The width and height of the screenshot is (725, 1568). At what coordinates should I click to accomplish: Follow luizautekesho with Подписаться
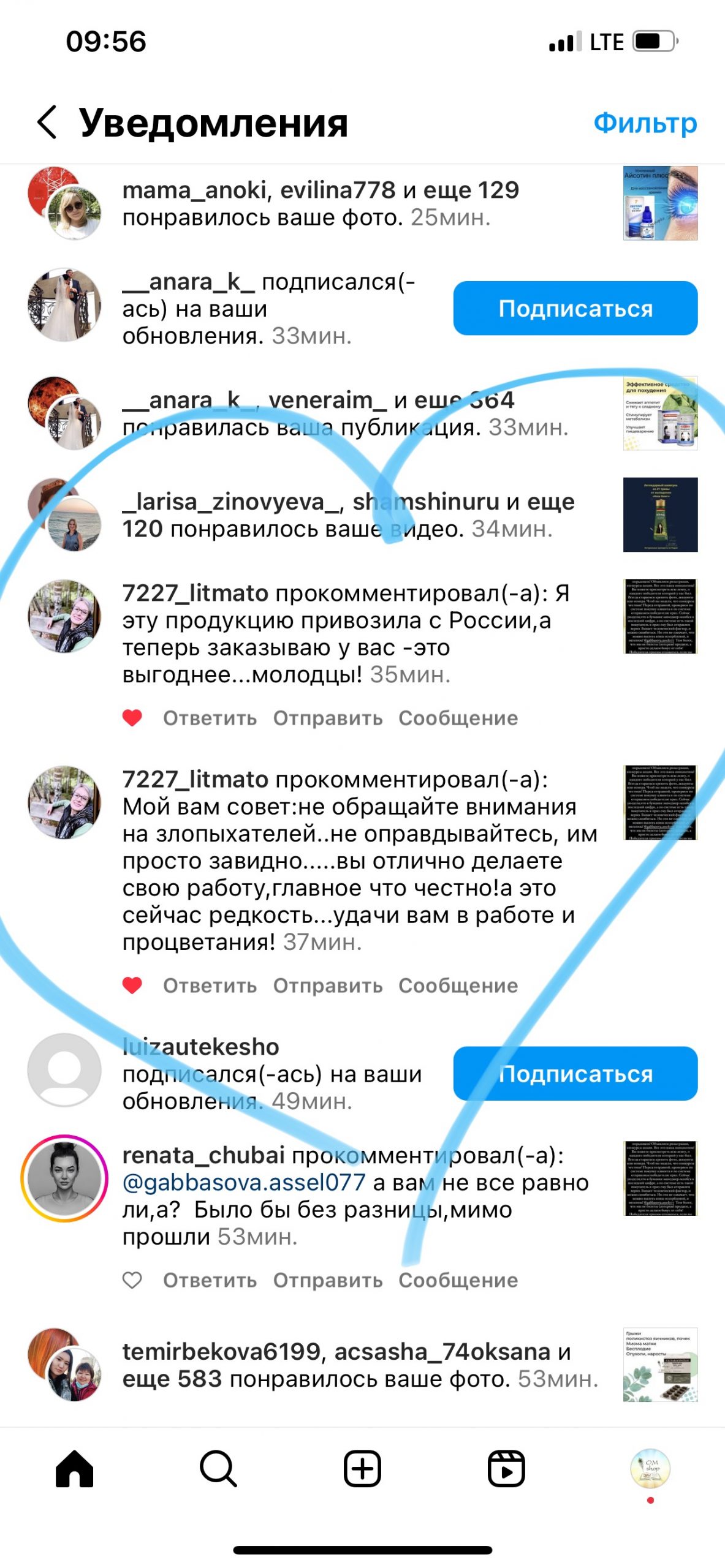pos(575,1073)
